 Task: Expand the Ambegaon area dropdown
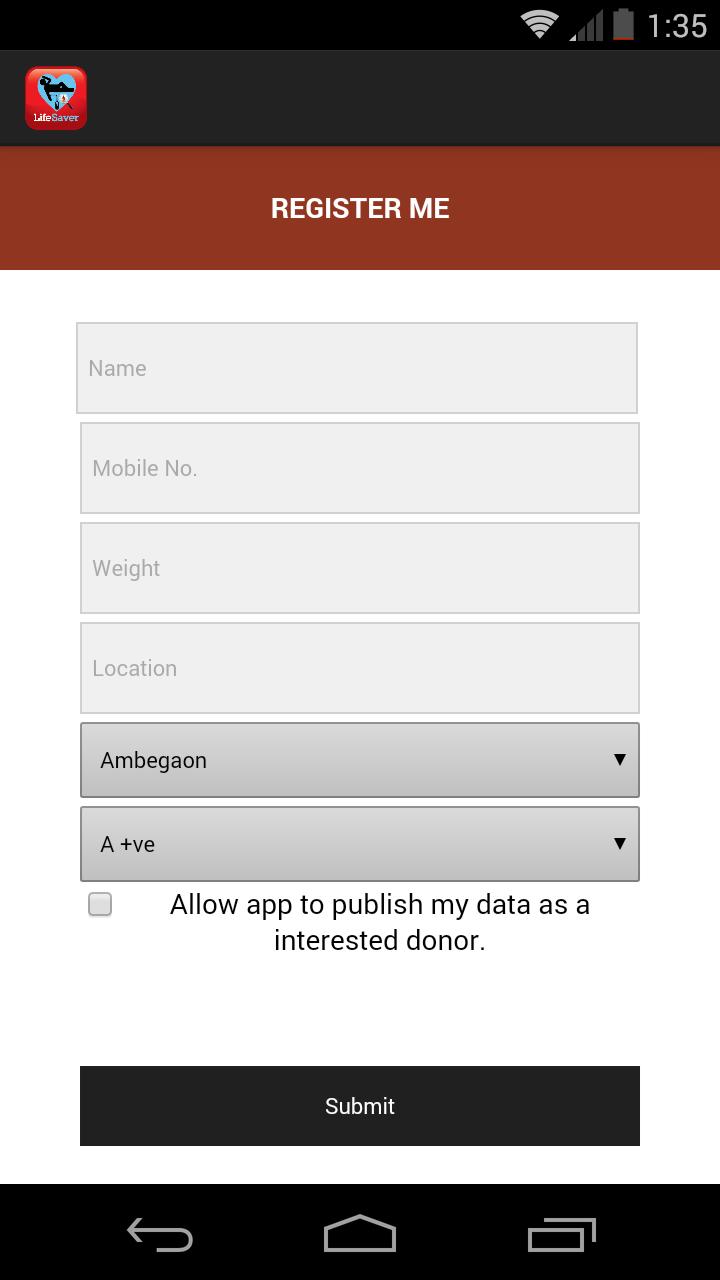pos(360,760)
